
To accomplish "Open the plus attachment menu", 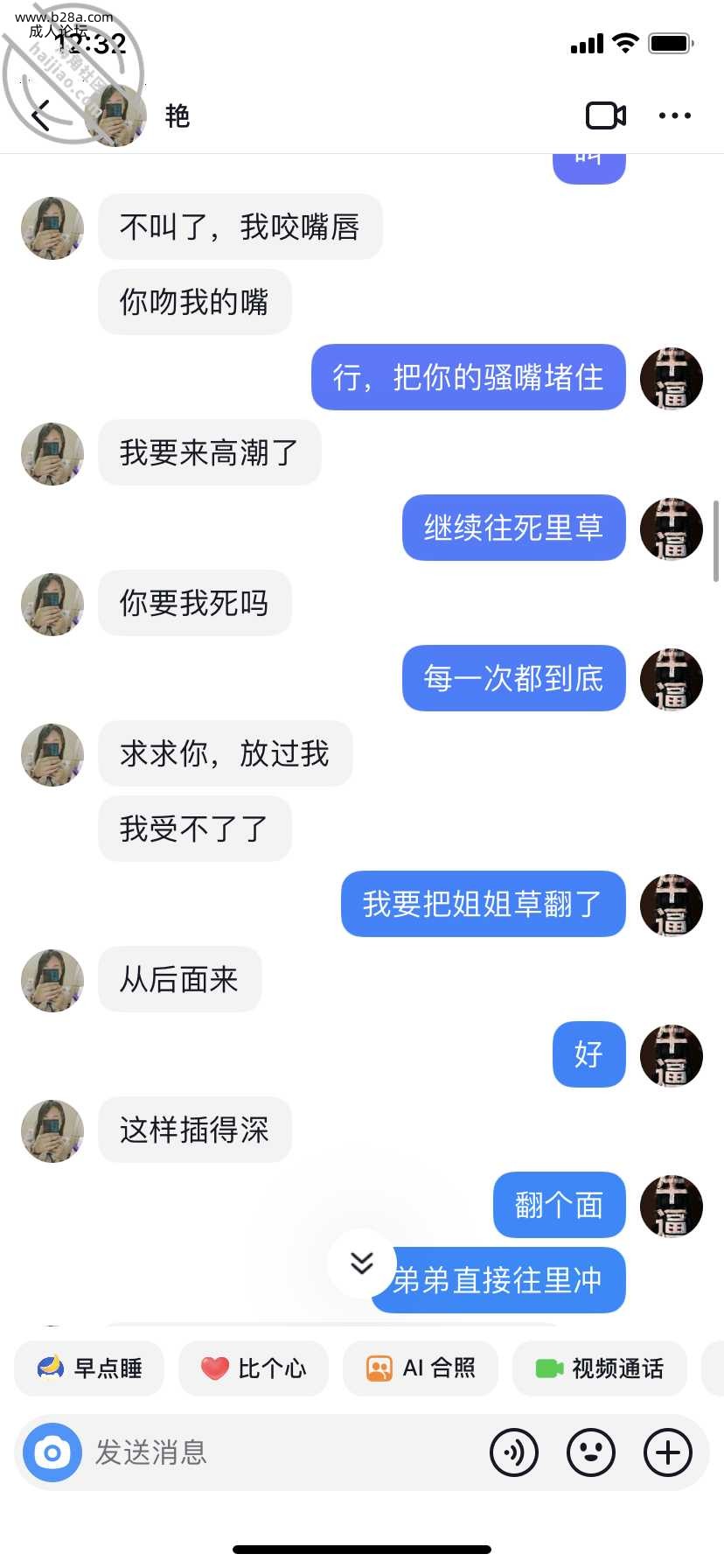I will [668, 1452].
